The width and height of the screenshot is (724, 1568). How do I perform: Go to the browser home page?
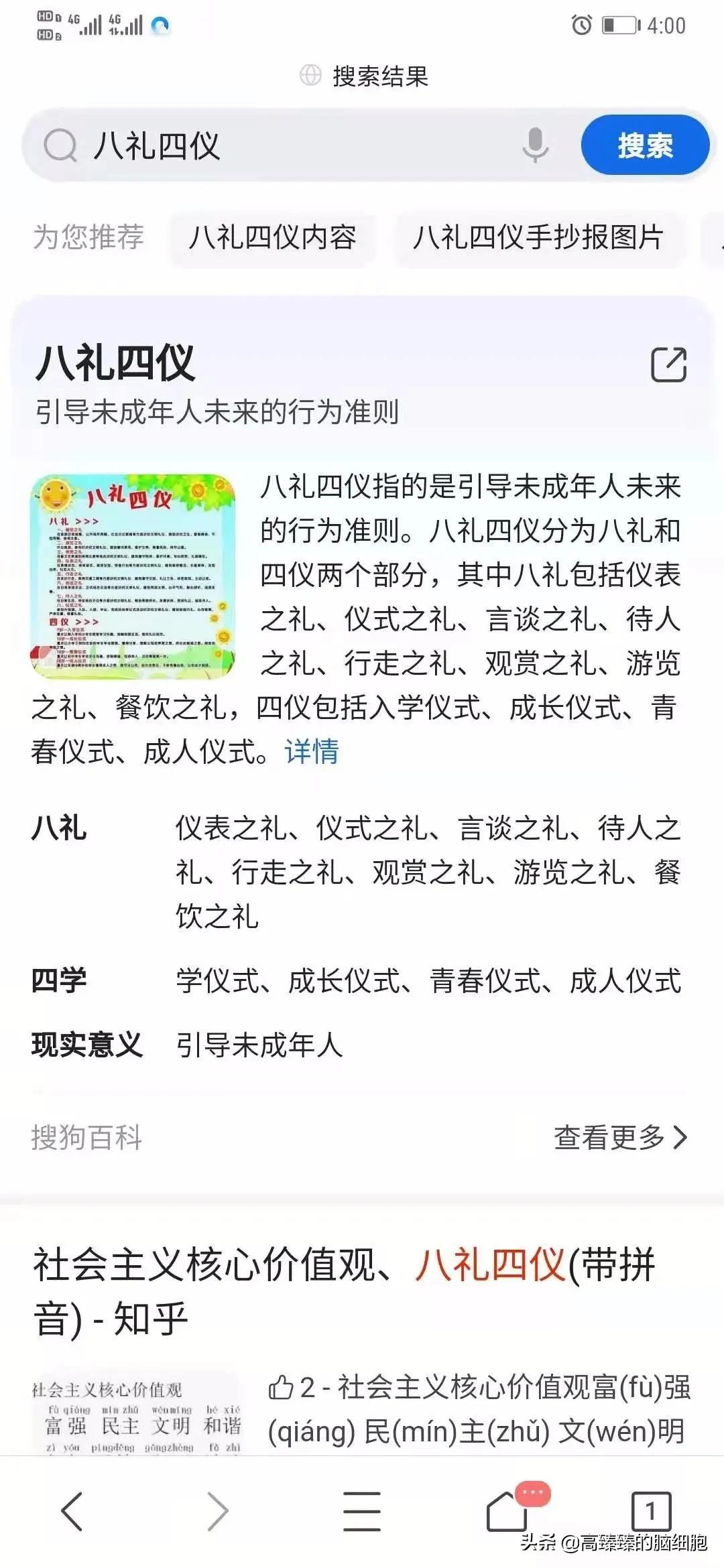point(507,1512)
